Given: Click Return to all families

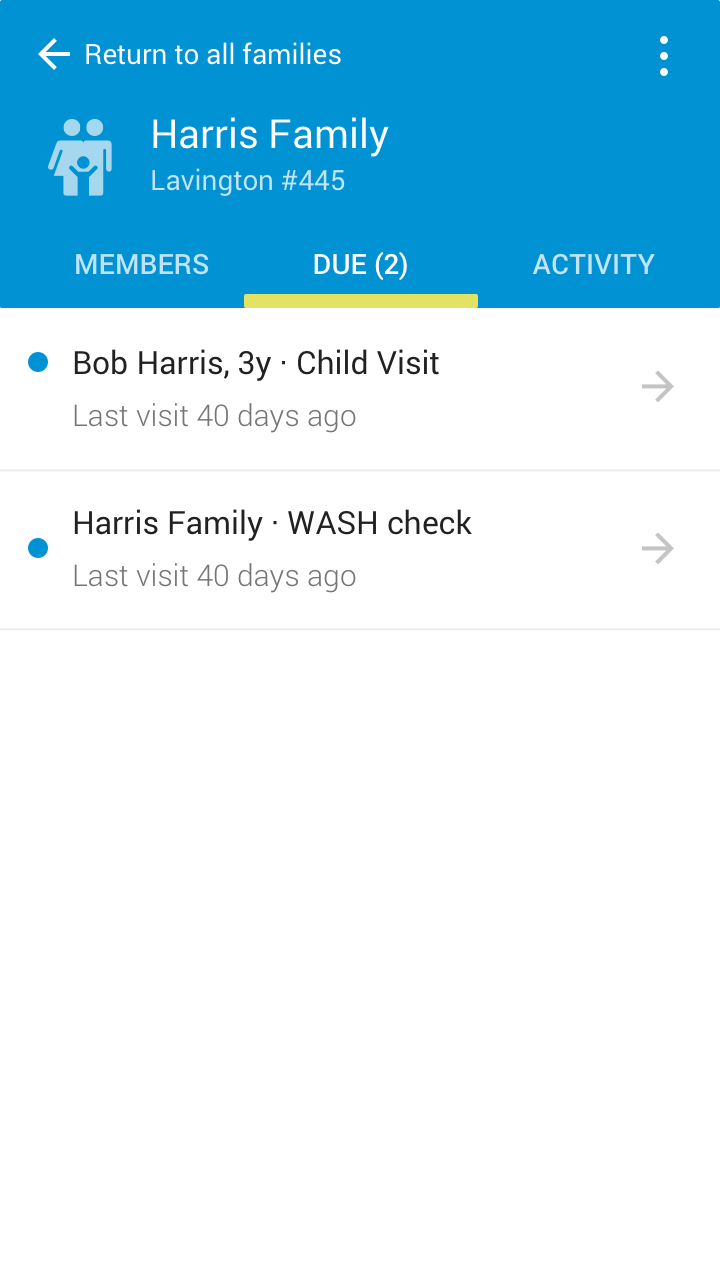Looking at the screenshot, I should pyautogui.click(x=214, y=54).
